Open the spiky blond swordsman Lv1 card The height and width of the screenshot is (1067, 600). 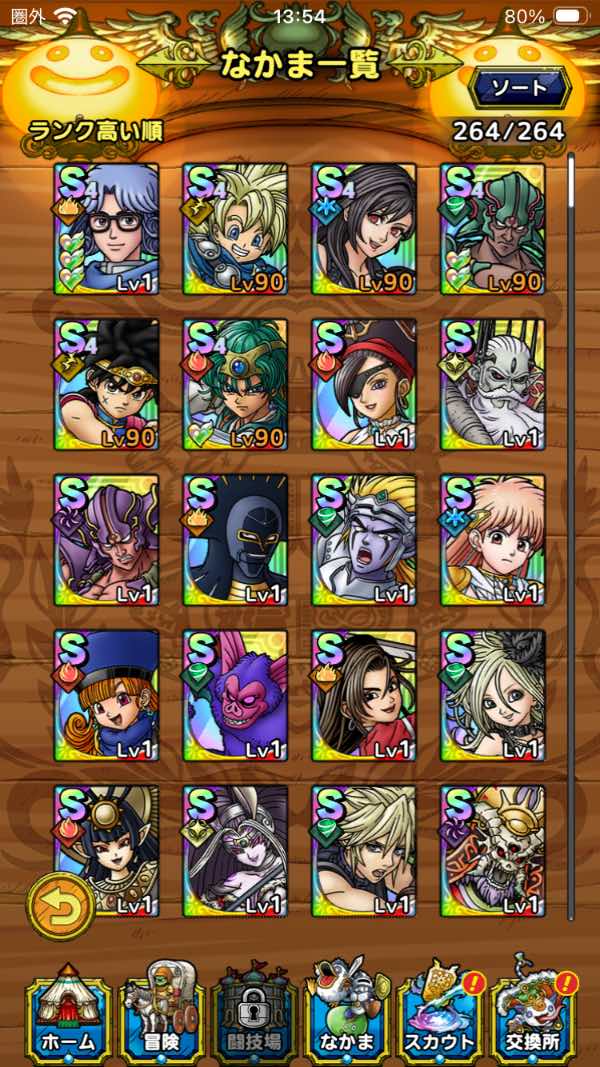pyautogui.click(x=364, y=851)
